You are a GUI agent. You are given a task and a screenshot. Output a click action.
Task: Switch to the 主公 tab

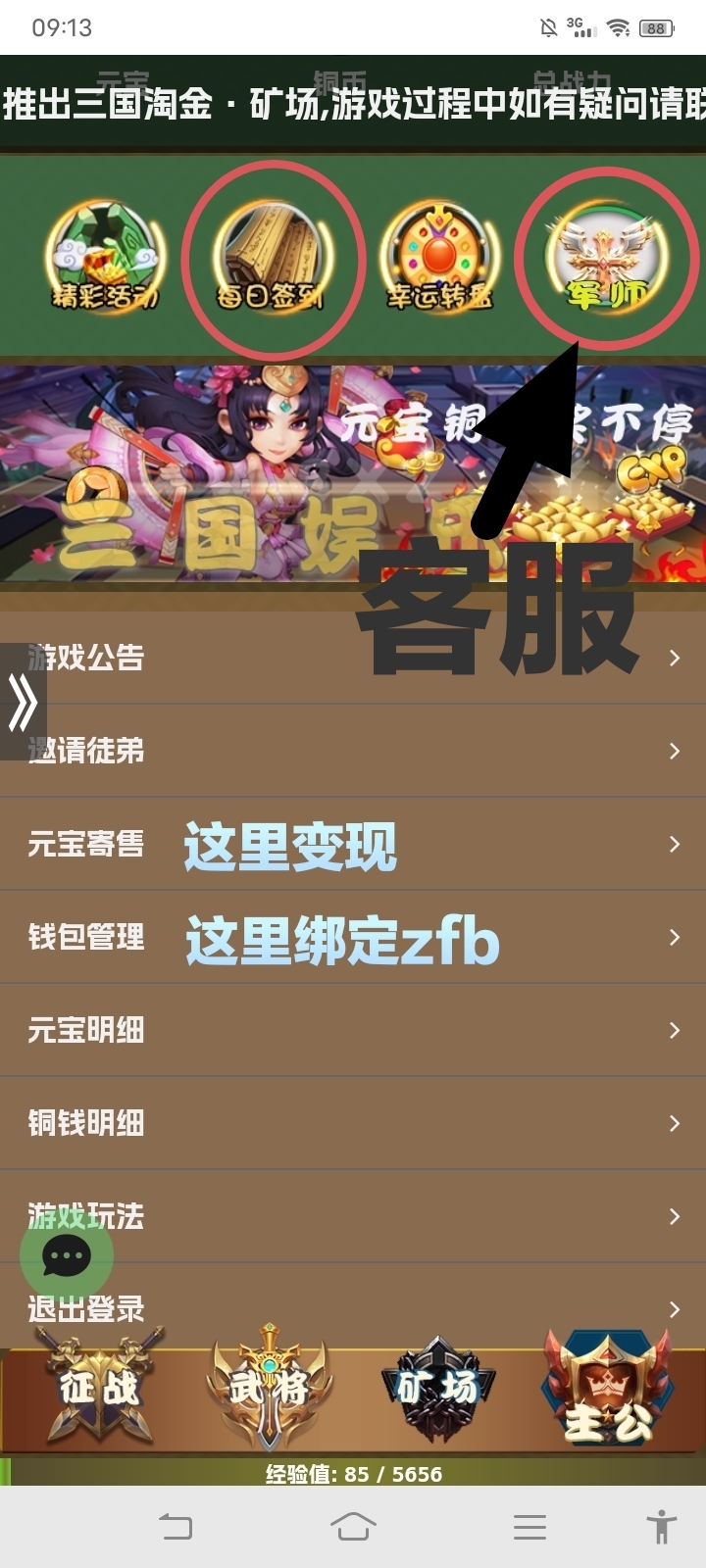click(608, 1390)
